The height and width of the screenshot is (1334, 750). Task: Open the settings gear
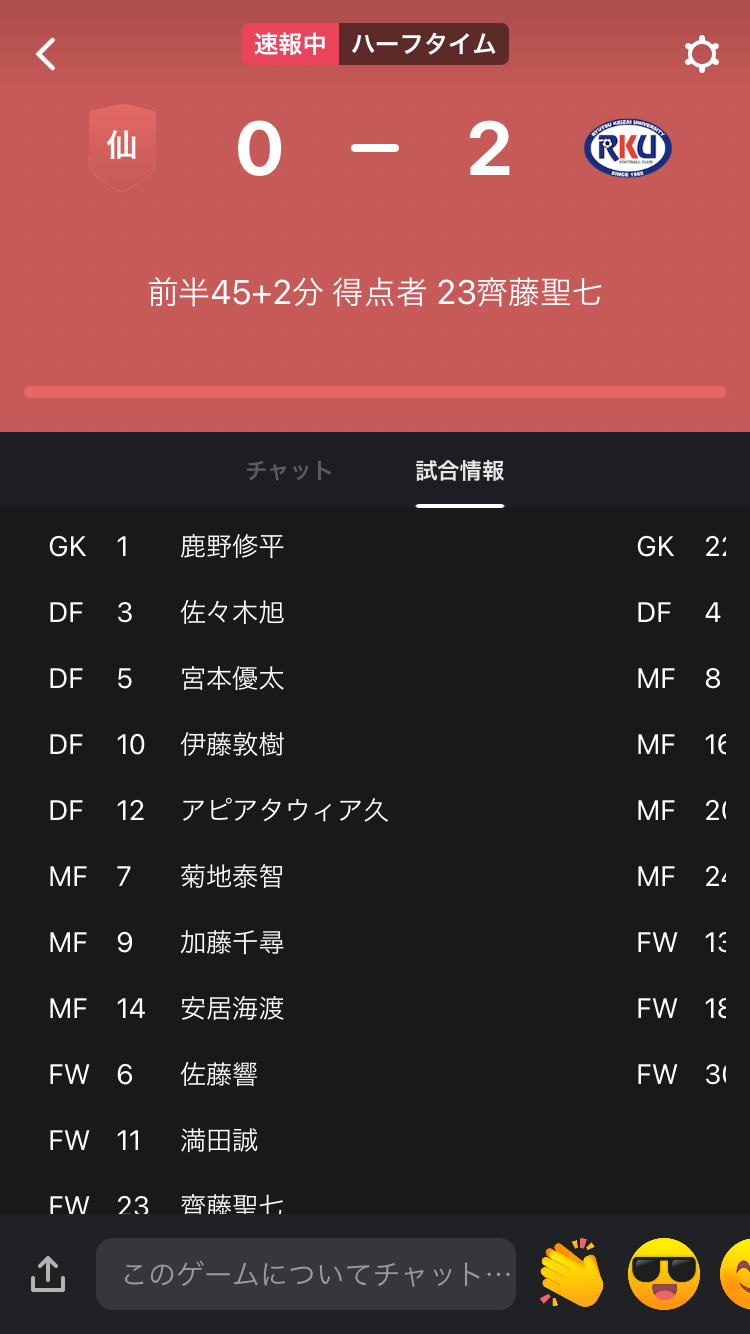(701, 54)
